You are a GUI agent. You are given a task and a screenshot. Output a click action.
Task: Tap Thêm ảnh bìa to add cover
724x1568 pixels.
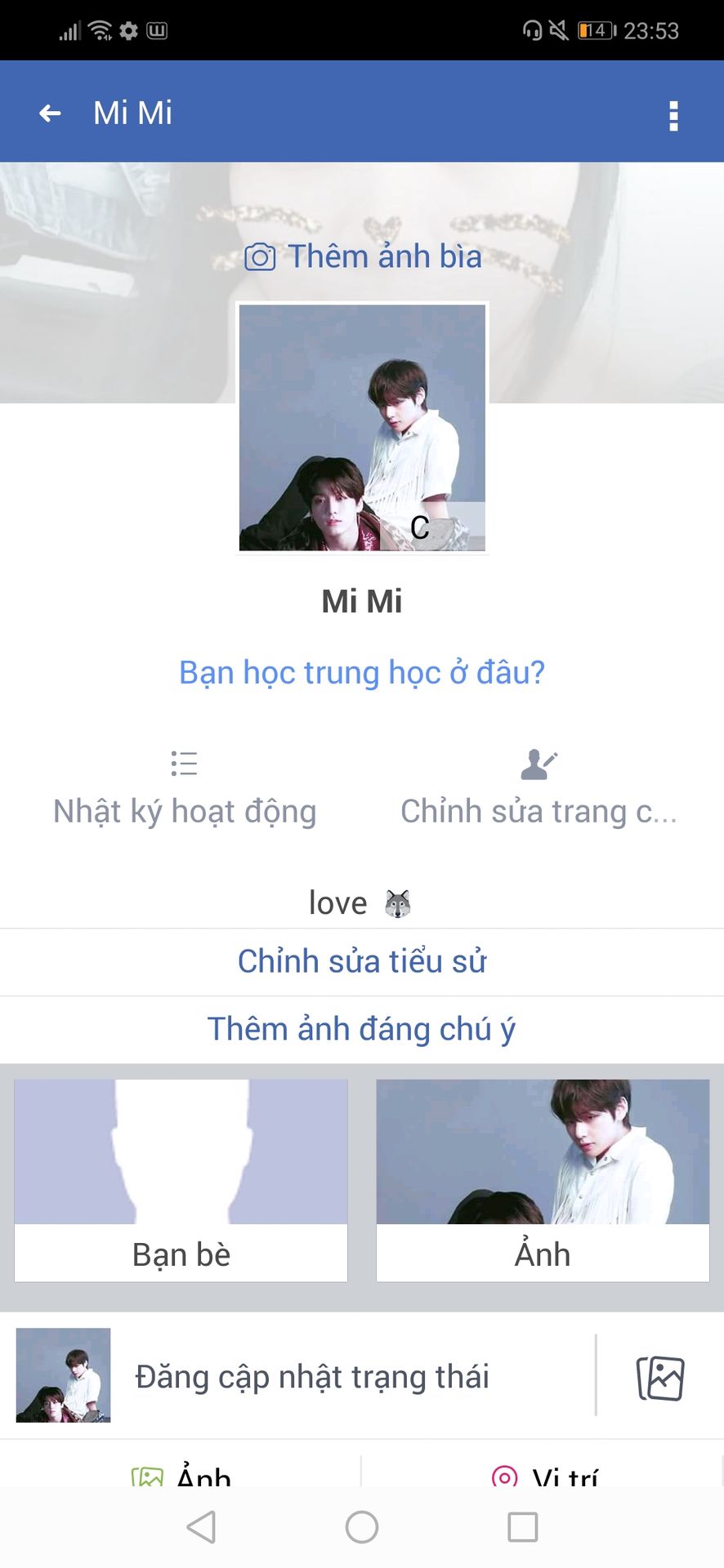364,257
